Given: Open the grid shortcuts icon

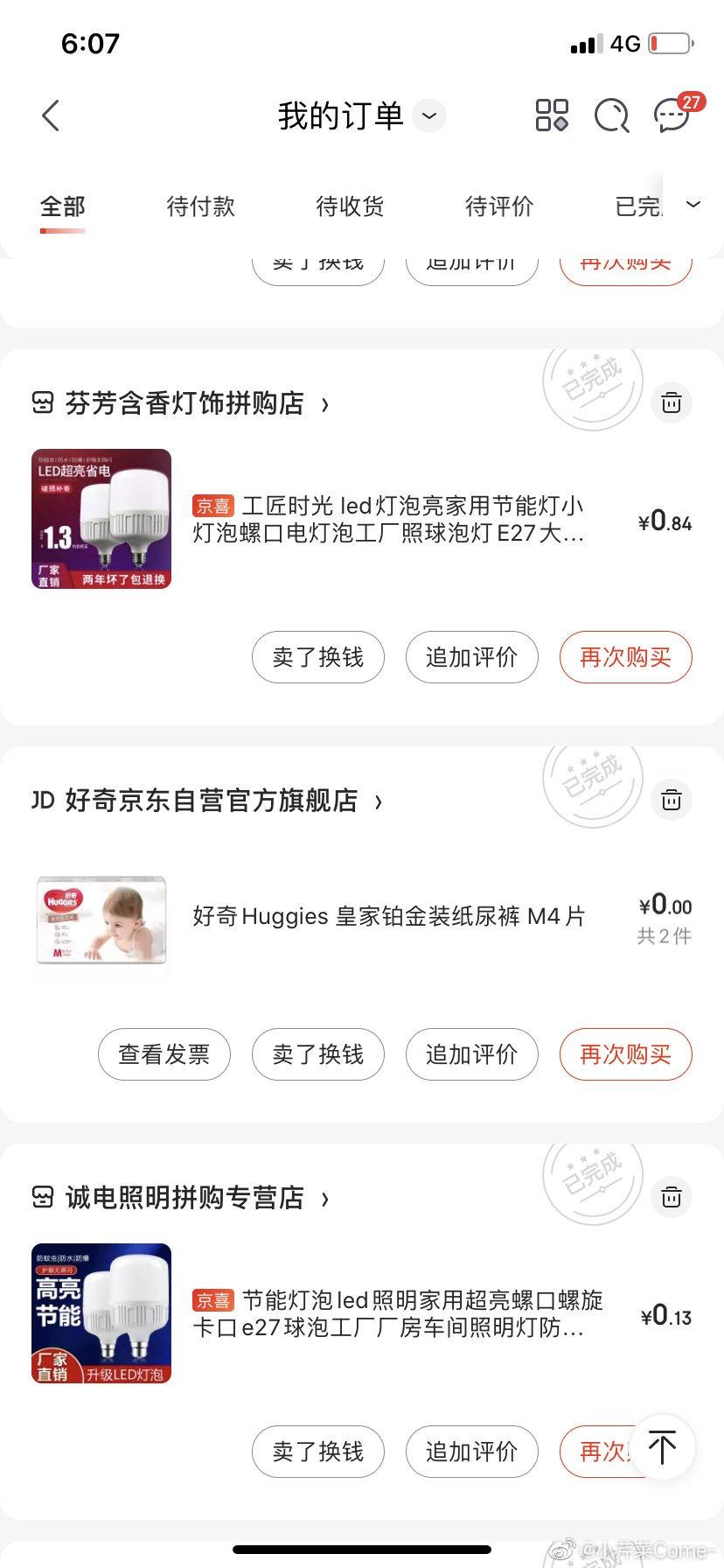Looking at the screenshot, I should [552, 115].
